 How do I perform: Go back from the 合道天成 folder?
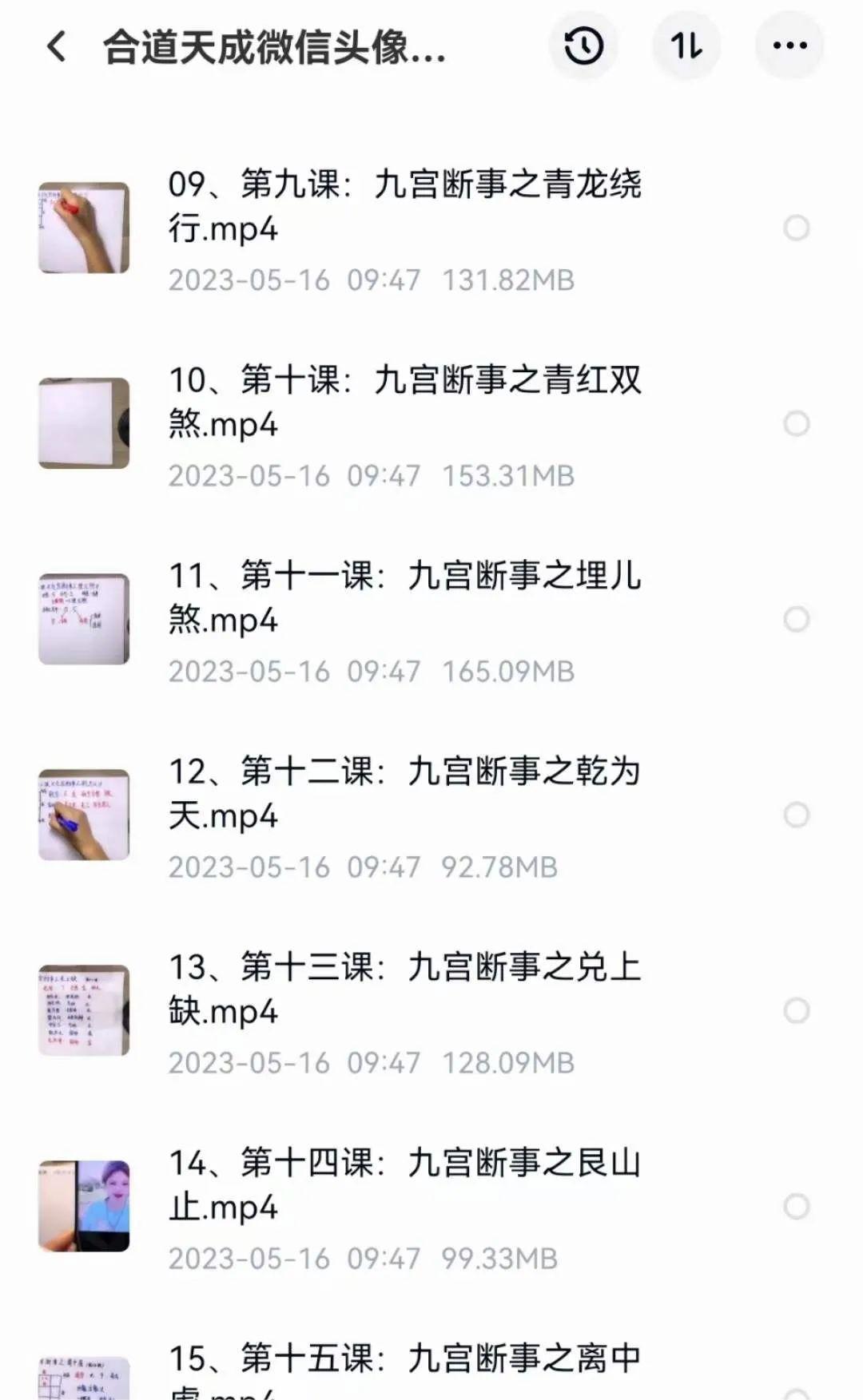coord(56,46)
